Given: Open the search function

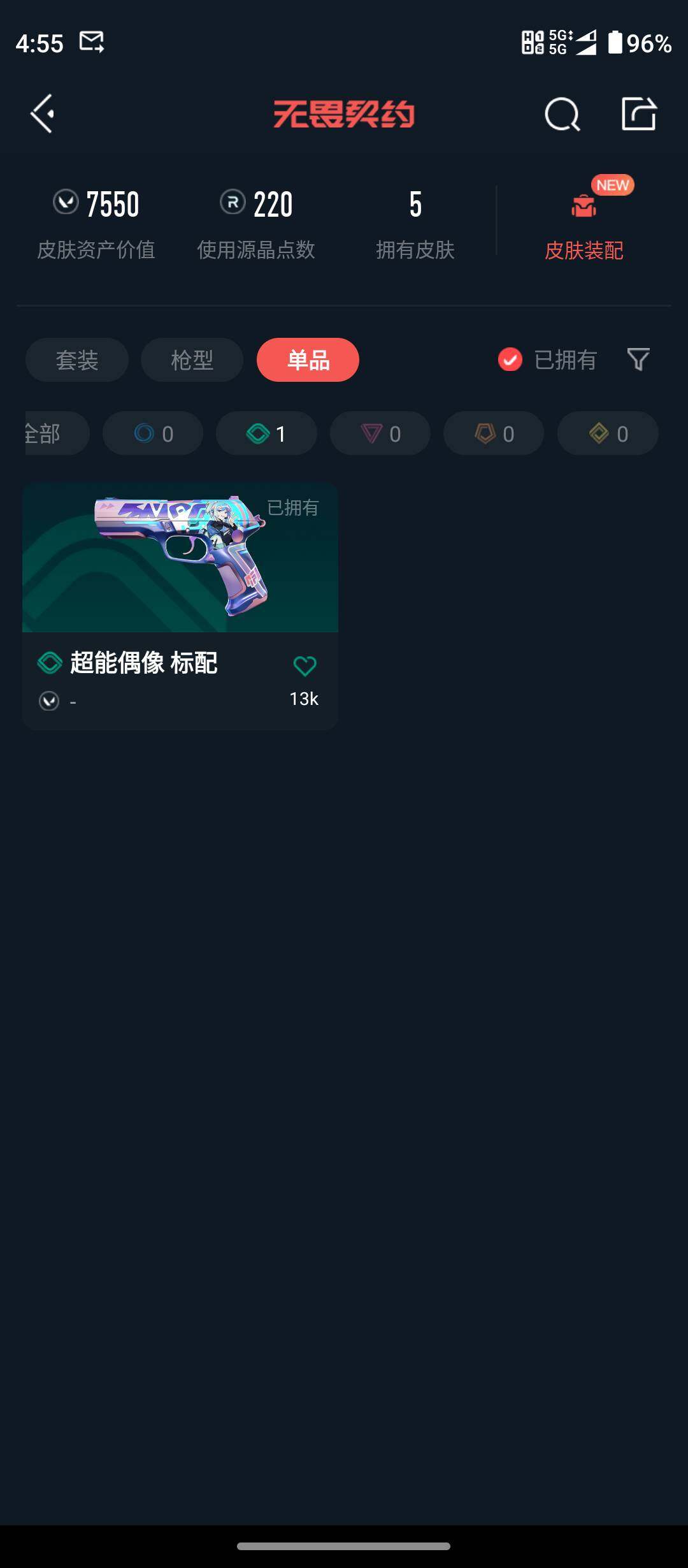Looking at the screenshot, I should 563,115.
